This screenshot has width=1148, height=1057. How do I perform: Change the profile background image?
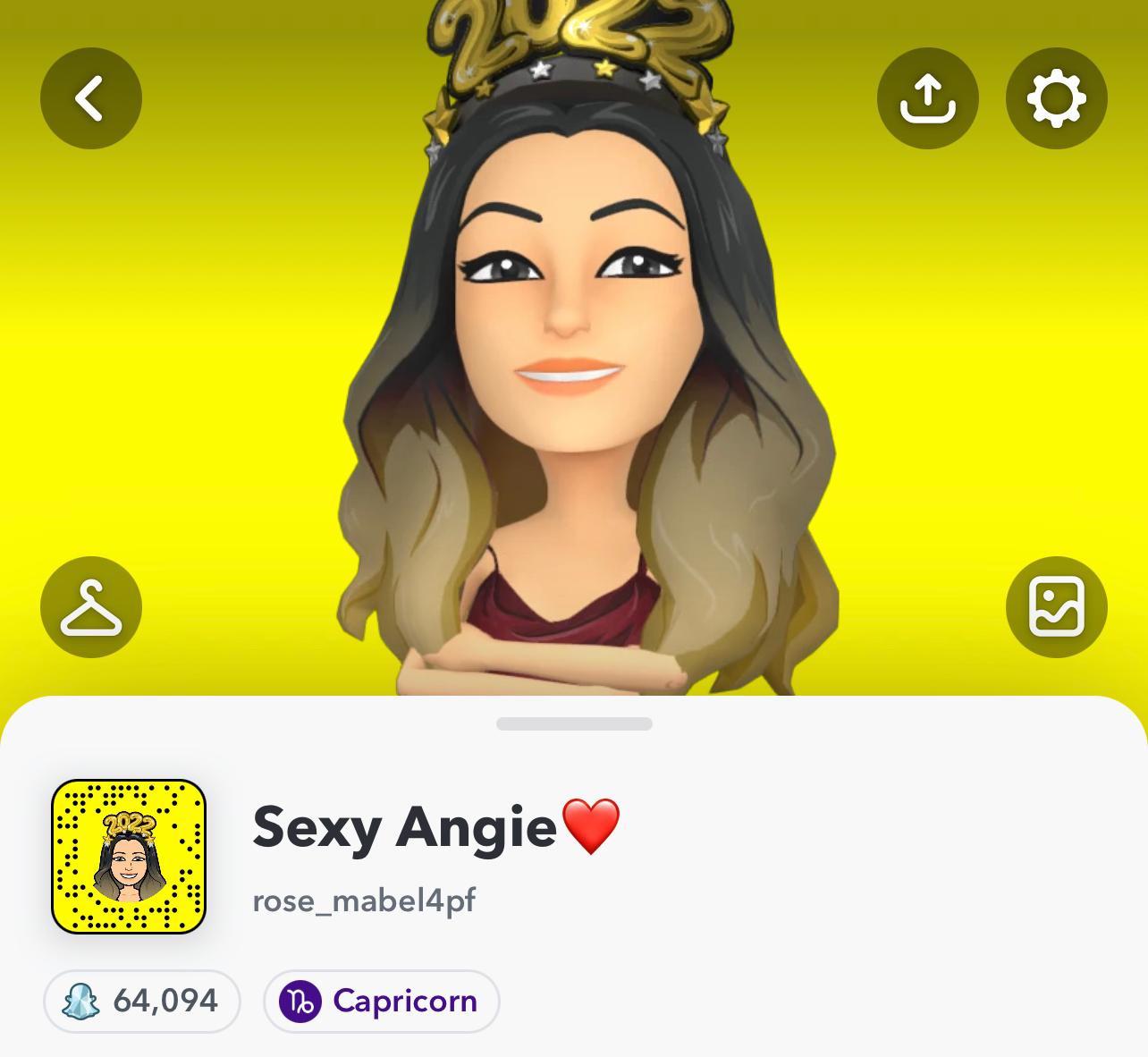click(1056, 607)
